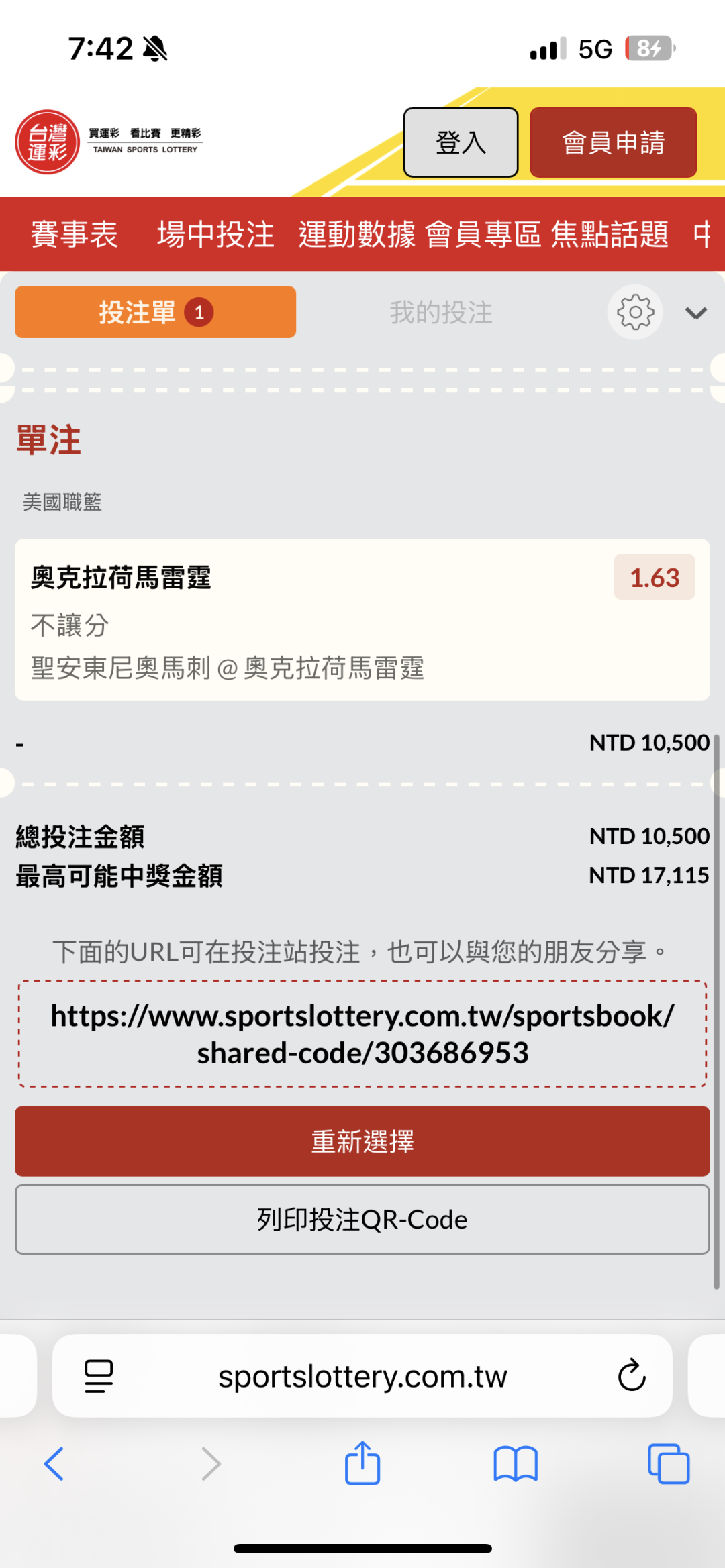Tap the 登入 login button
725x1568 pixels.
click(461, 142)
